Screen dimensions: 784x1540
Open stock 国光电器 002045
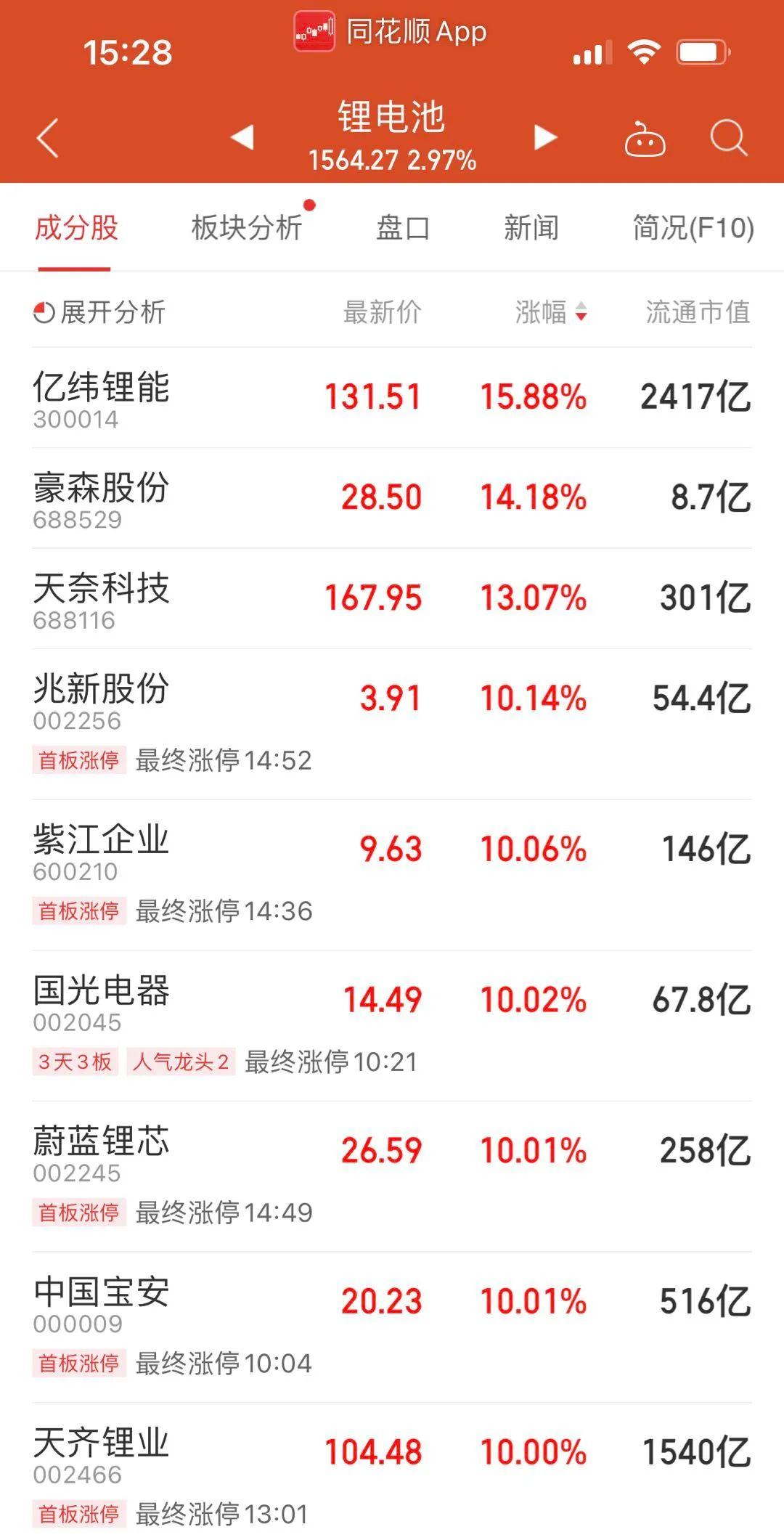point(392,1025)
